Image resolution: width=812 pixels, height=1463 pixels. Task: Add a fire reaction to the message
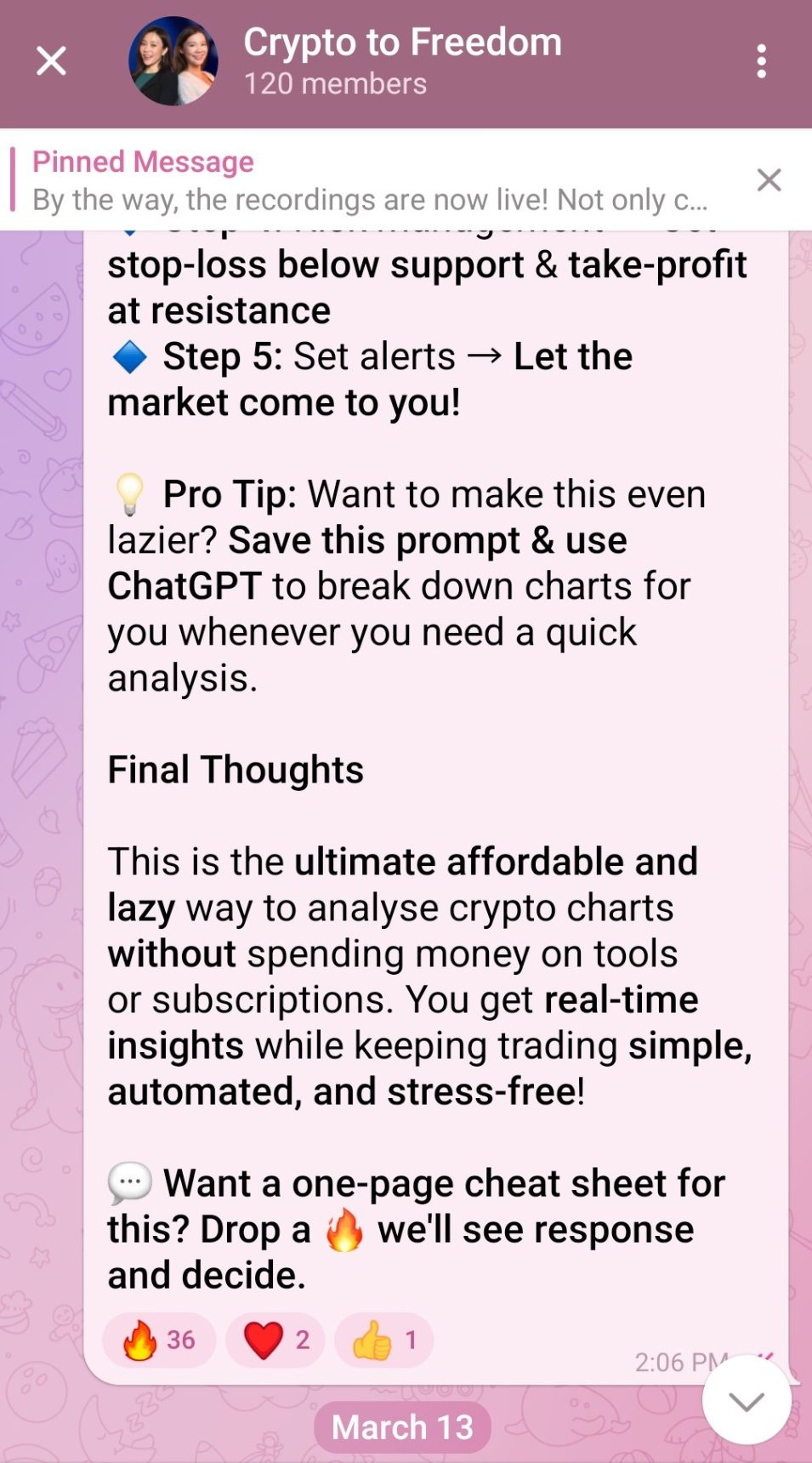(159, 1341)
